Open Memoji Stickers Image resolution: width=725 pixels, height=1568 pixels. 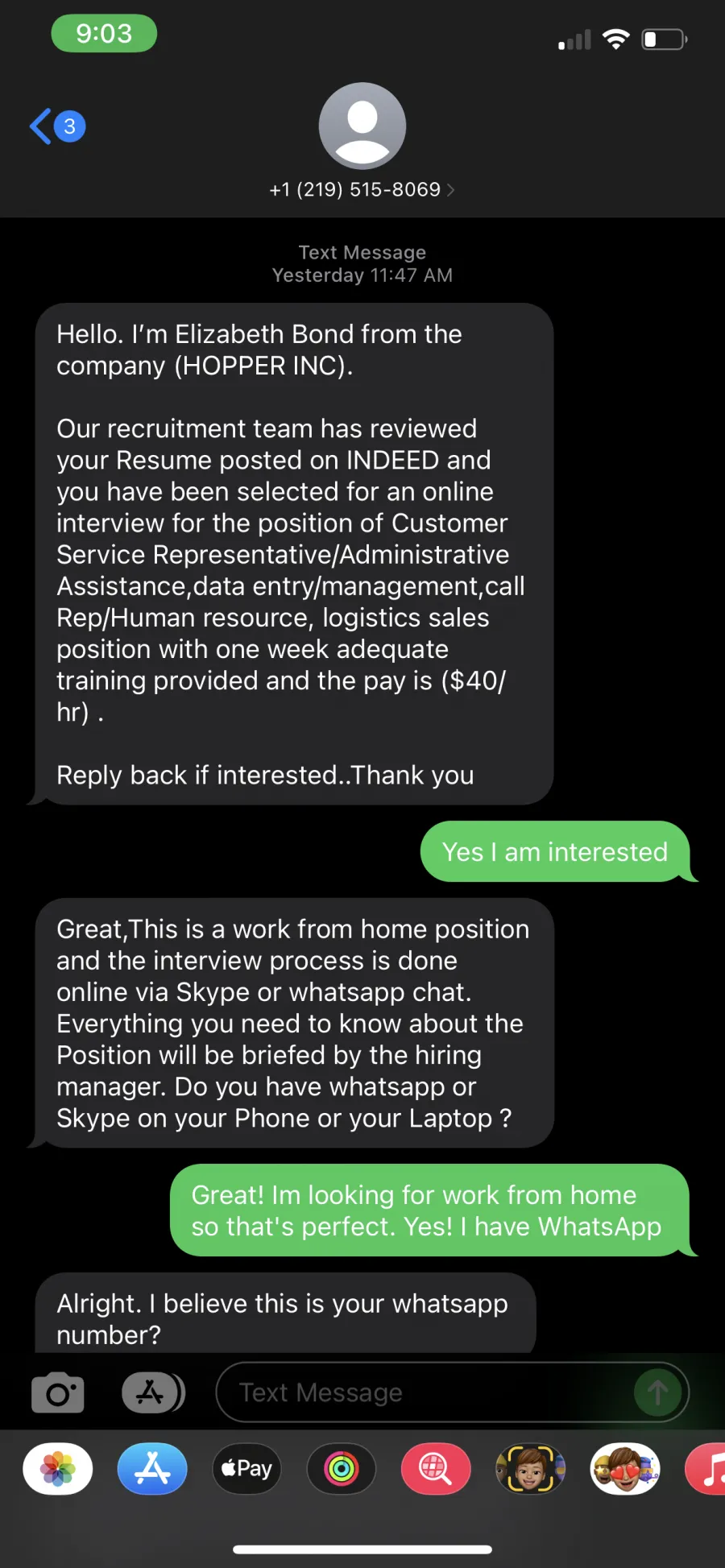(x=625, y=1469)
